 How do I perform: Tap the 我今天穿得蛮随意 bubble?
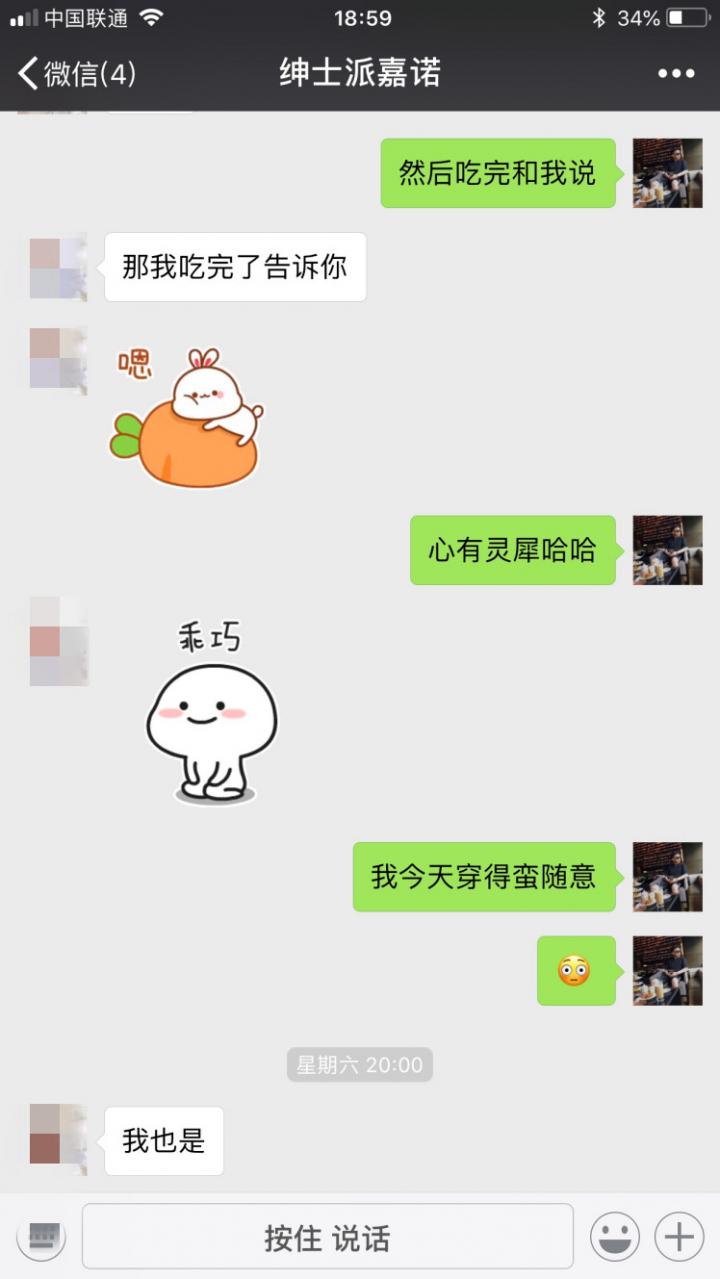[x=483, y=876]
